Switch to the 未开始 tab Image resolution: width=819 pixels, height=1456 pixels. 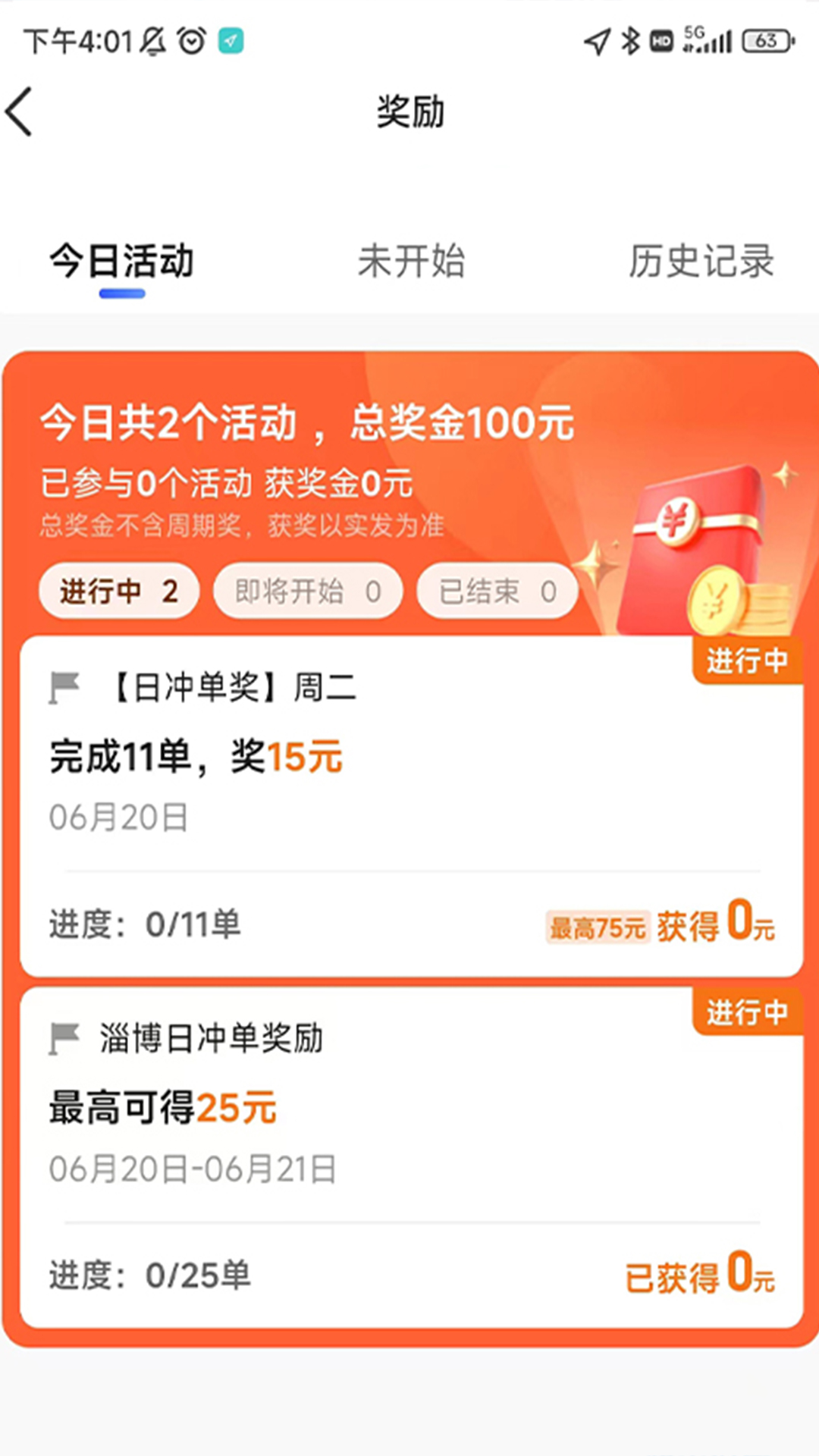(413, 262)
